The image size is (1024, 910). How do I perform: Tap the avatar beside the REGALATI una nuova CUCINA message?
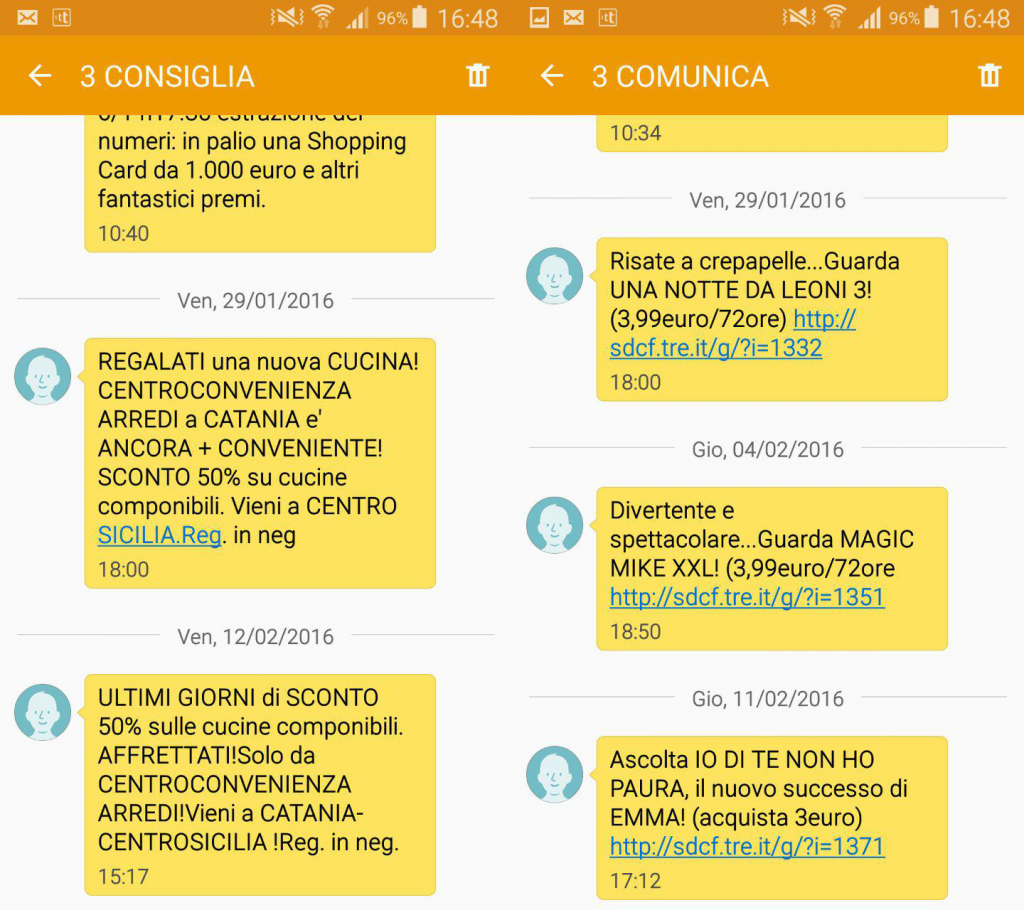43,376
